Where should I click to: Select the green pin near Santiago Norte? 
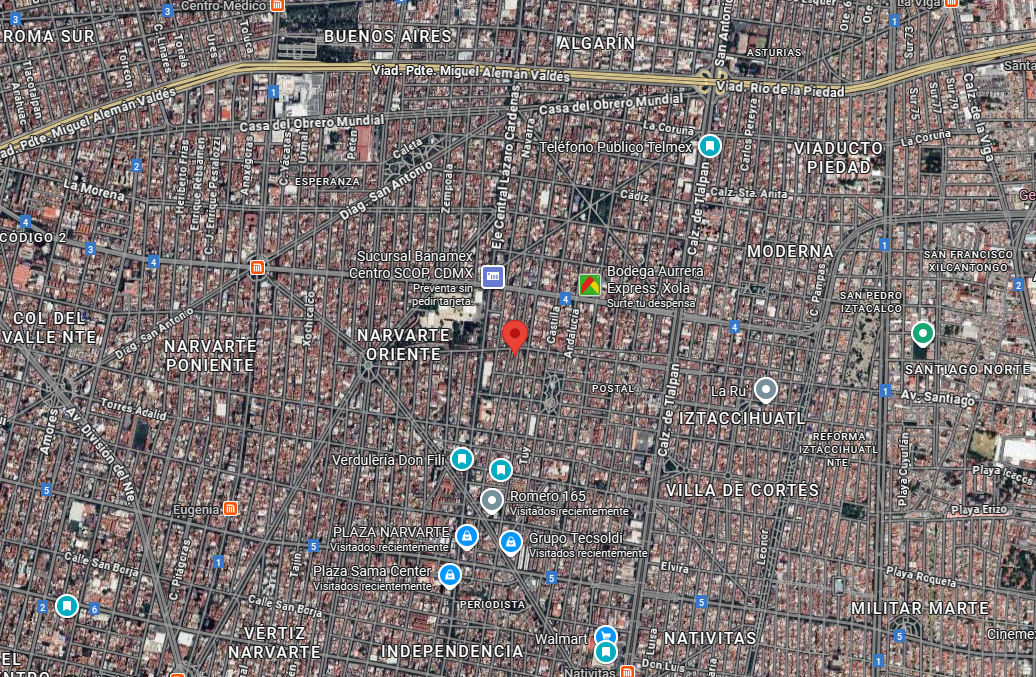922,333
